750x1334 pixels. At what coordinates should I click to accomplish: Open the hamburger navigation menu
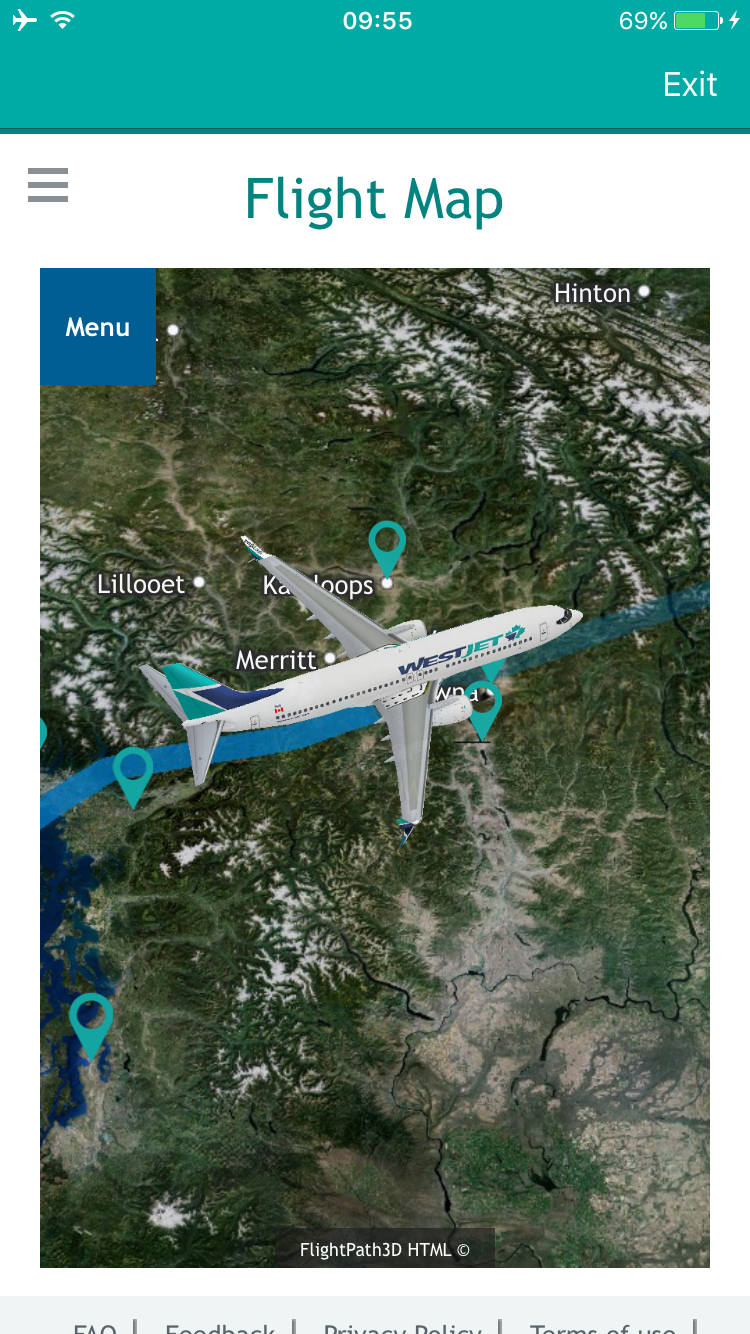click(x=48, y=186)
